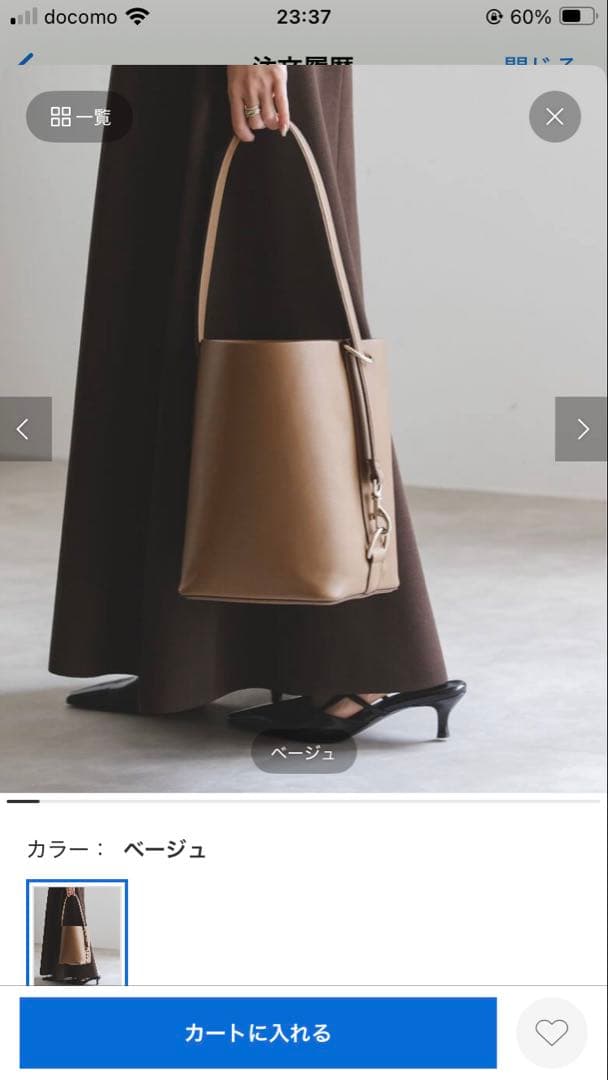Tap カートに入れる to add to cart
This screenshot has width=608, height=1080.
click(258, 1032)
